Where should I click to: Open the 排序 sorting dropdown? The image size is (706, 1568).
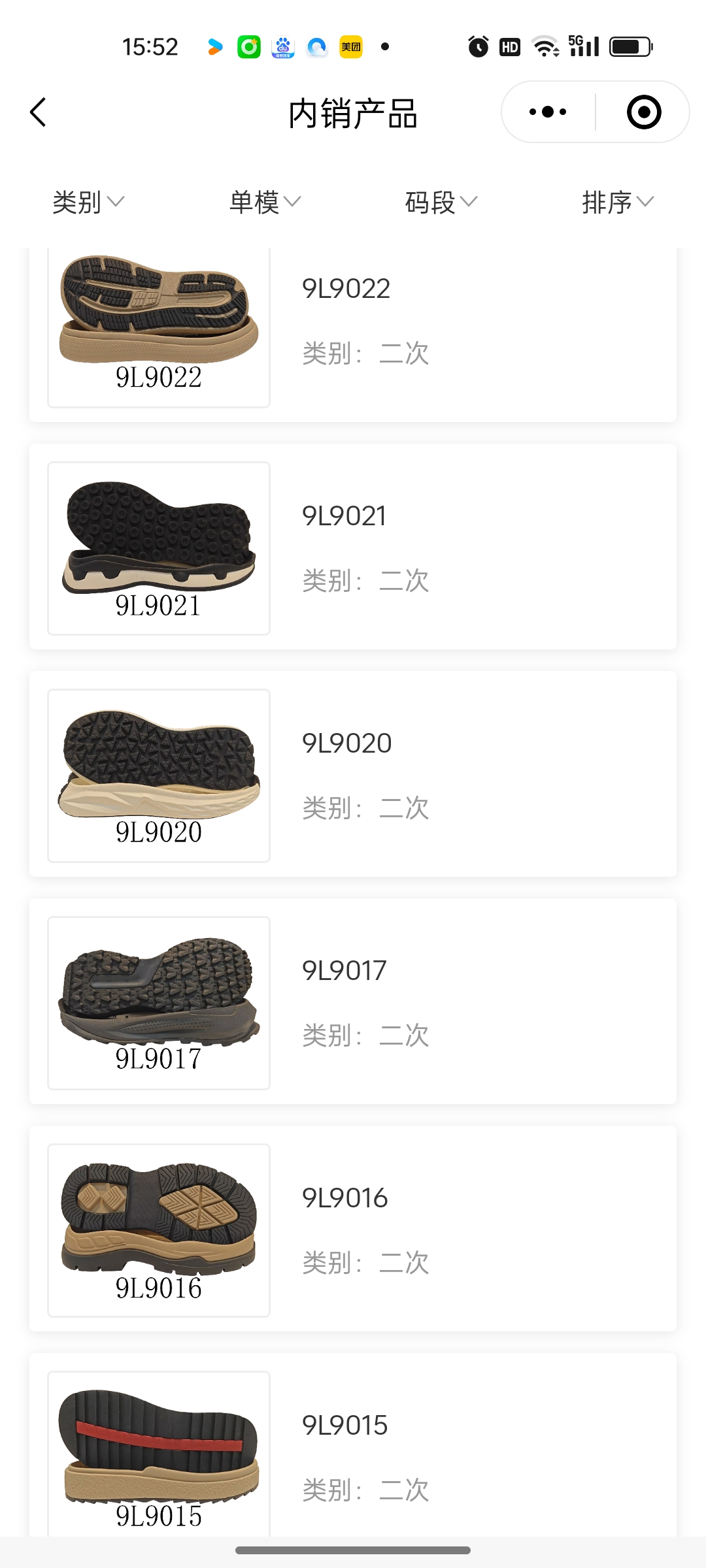click(x=618, y=202)
